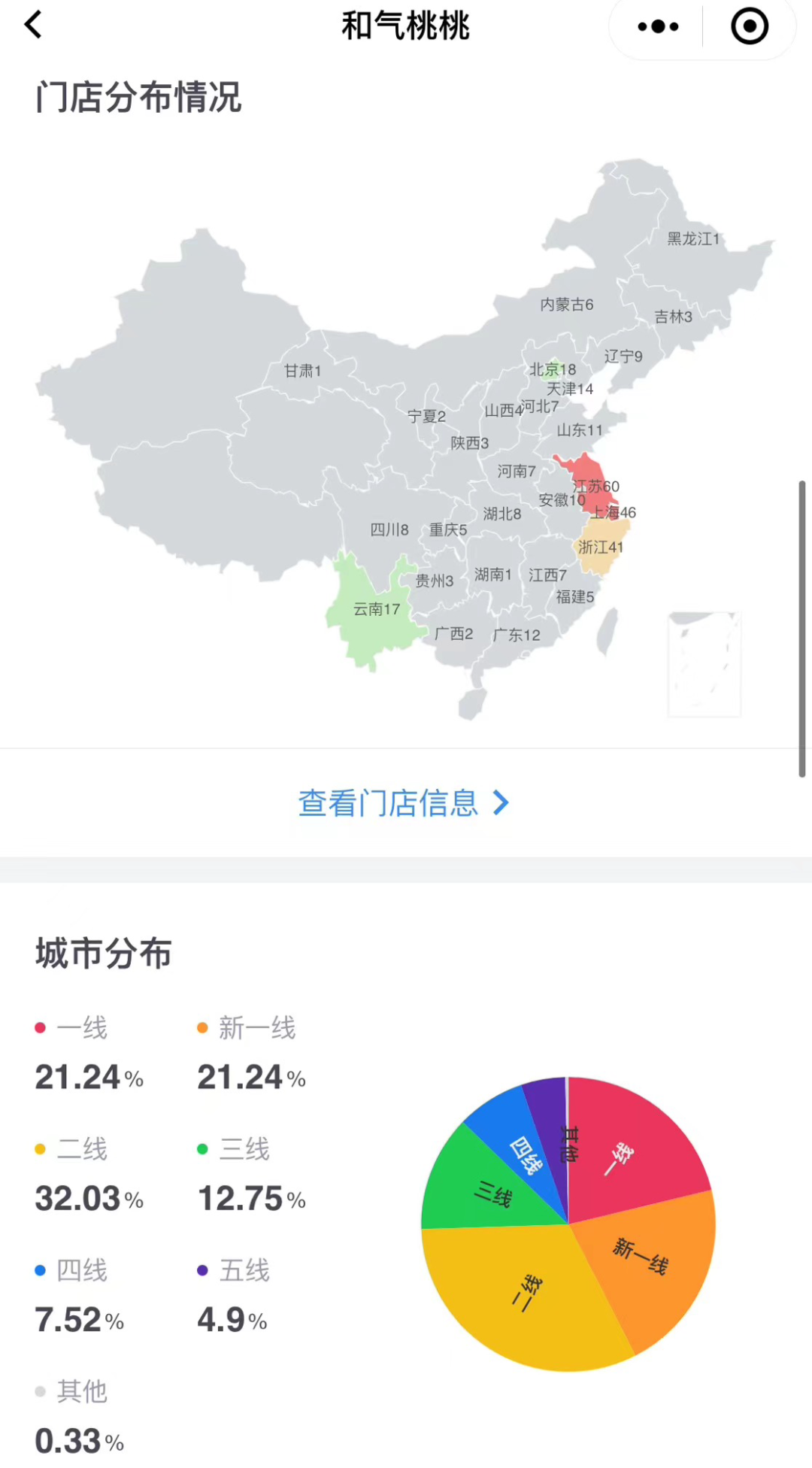Go back using the top-left arrow
This screenshot has width=812, height=1468.
tap(33, 25)
